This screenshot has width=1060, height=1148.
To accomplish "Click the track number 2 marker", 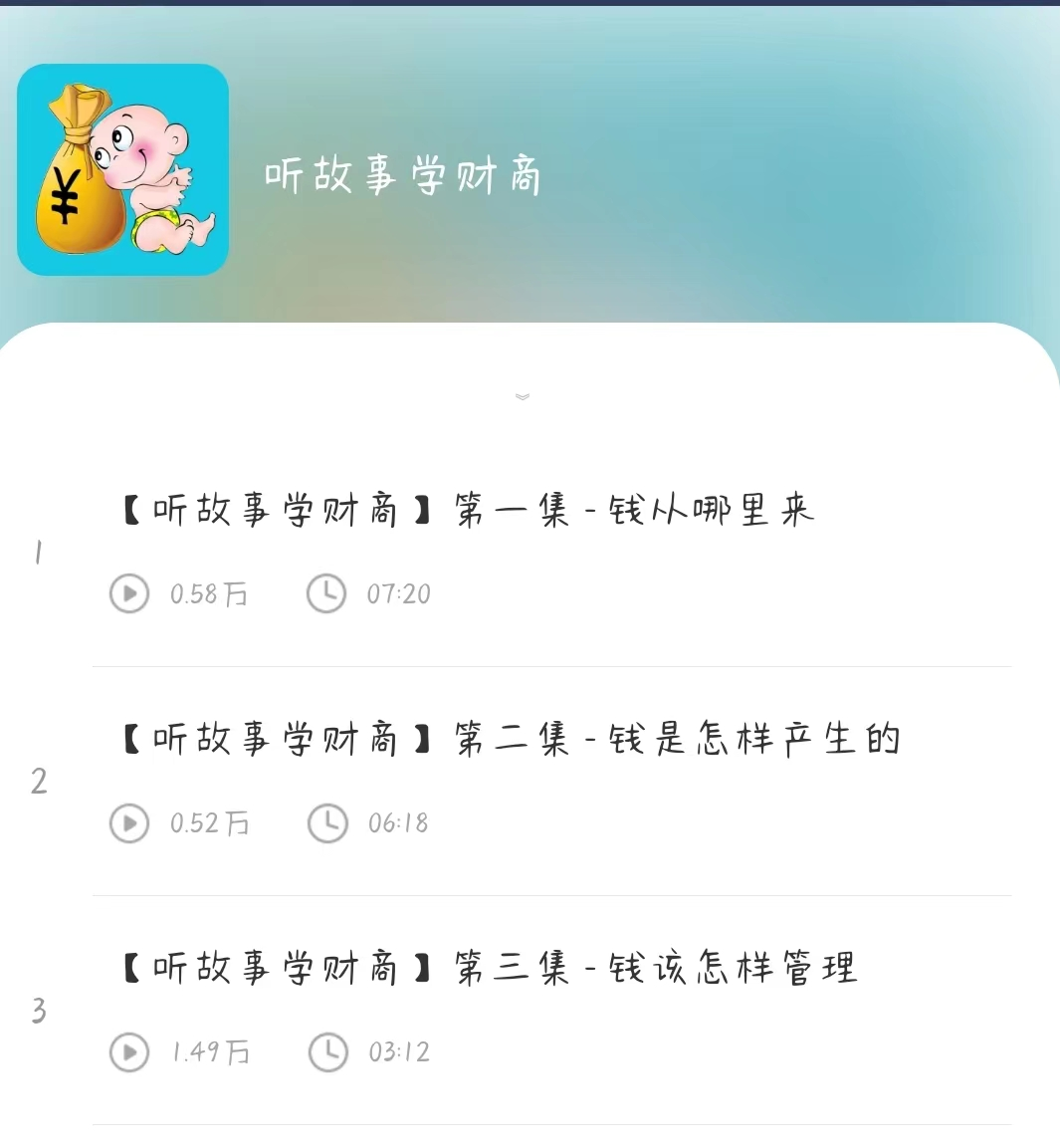I will [x=39, y=784].
